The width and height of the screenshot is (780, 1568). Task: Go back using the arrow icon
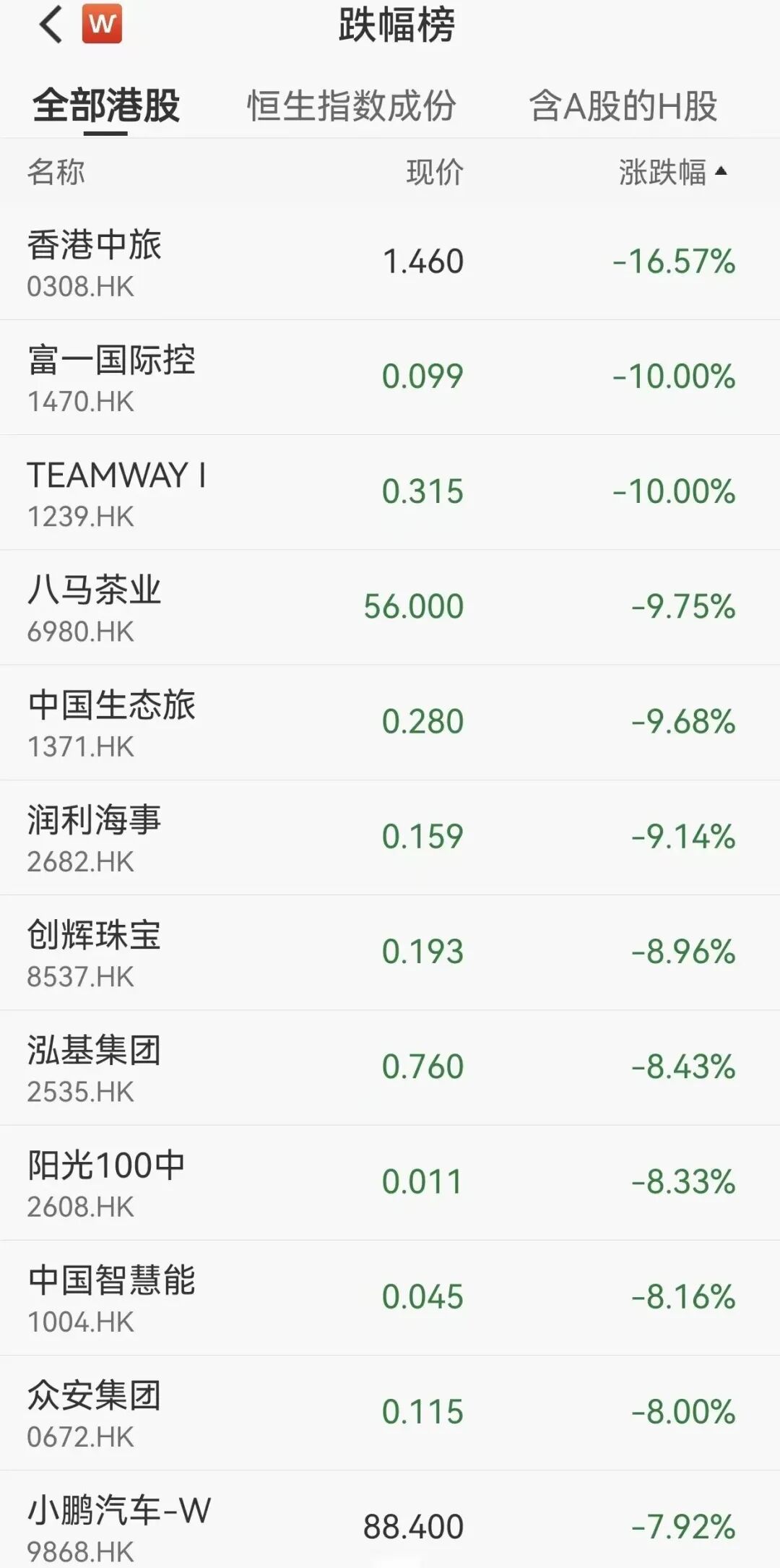click(51, 25)
